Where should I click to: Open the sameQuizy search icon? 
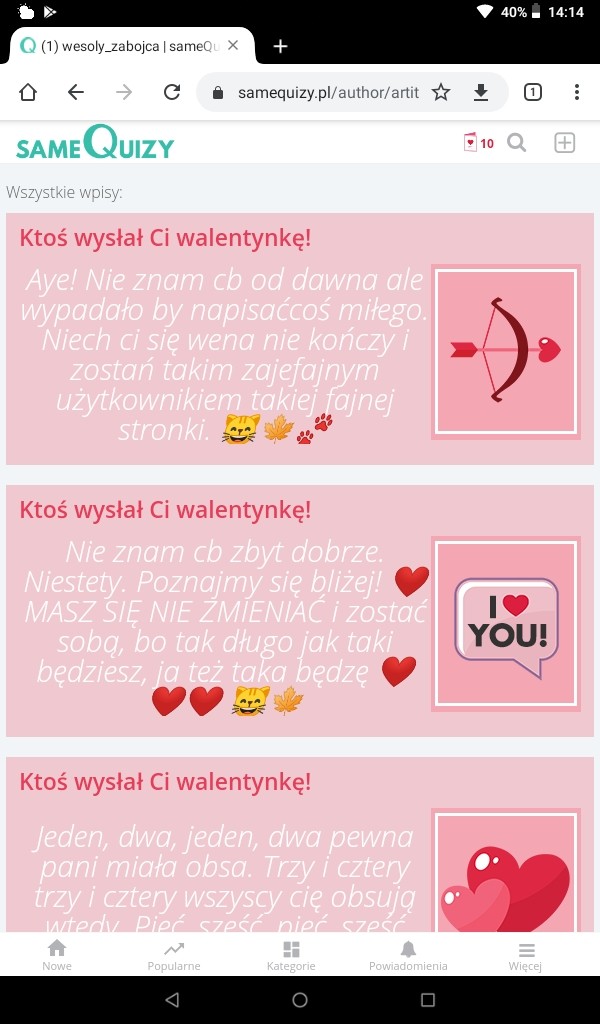pyautogui.click(x=517, y=143)
